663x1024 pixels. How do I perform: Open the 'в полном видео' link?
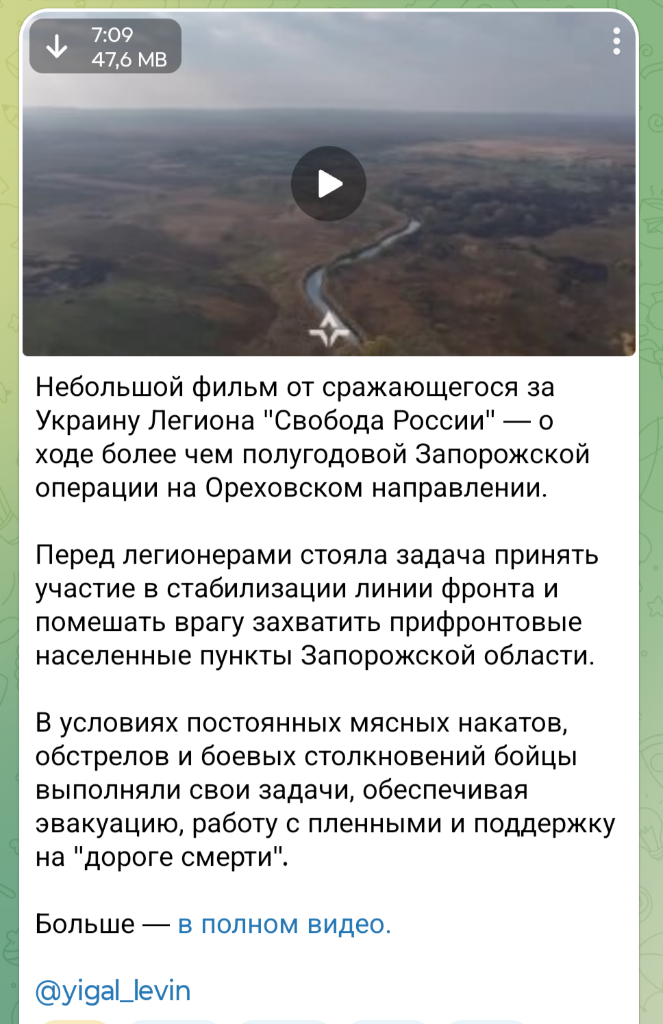[x=284, y=924]
